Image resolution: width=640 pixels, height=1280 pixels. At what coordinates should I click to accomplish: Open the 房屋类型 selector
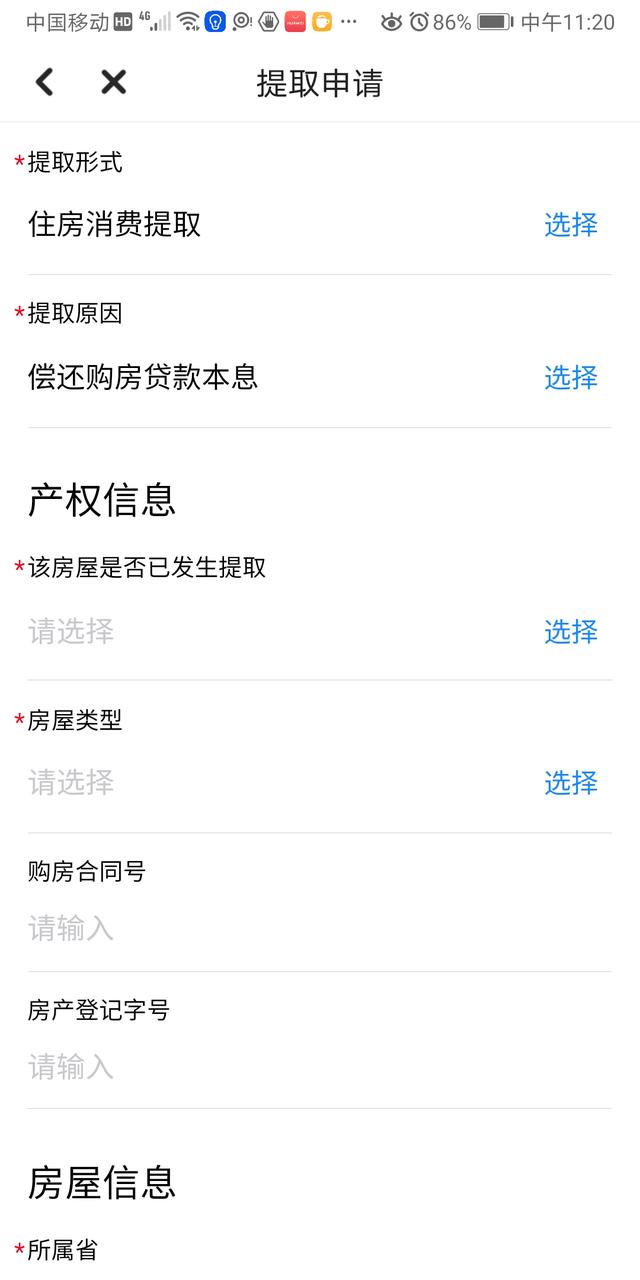coord(570,782)
